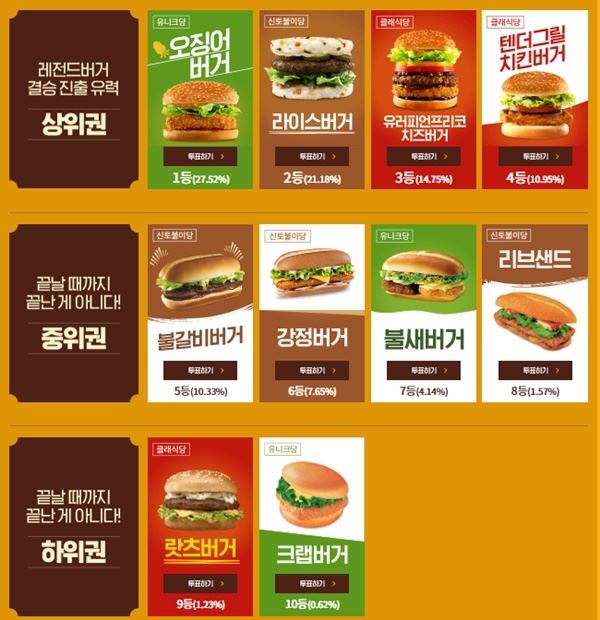Vote for 오징어버거
The image size is (600, 620).
[200, 156]
